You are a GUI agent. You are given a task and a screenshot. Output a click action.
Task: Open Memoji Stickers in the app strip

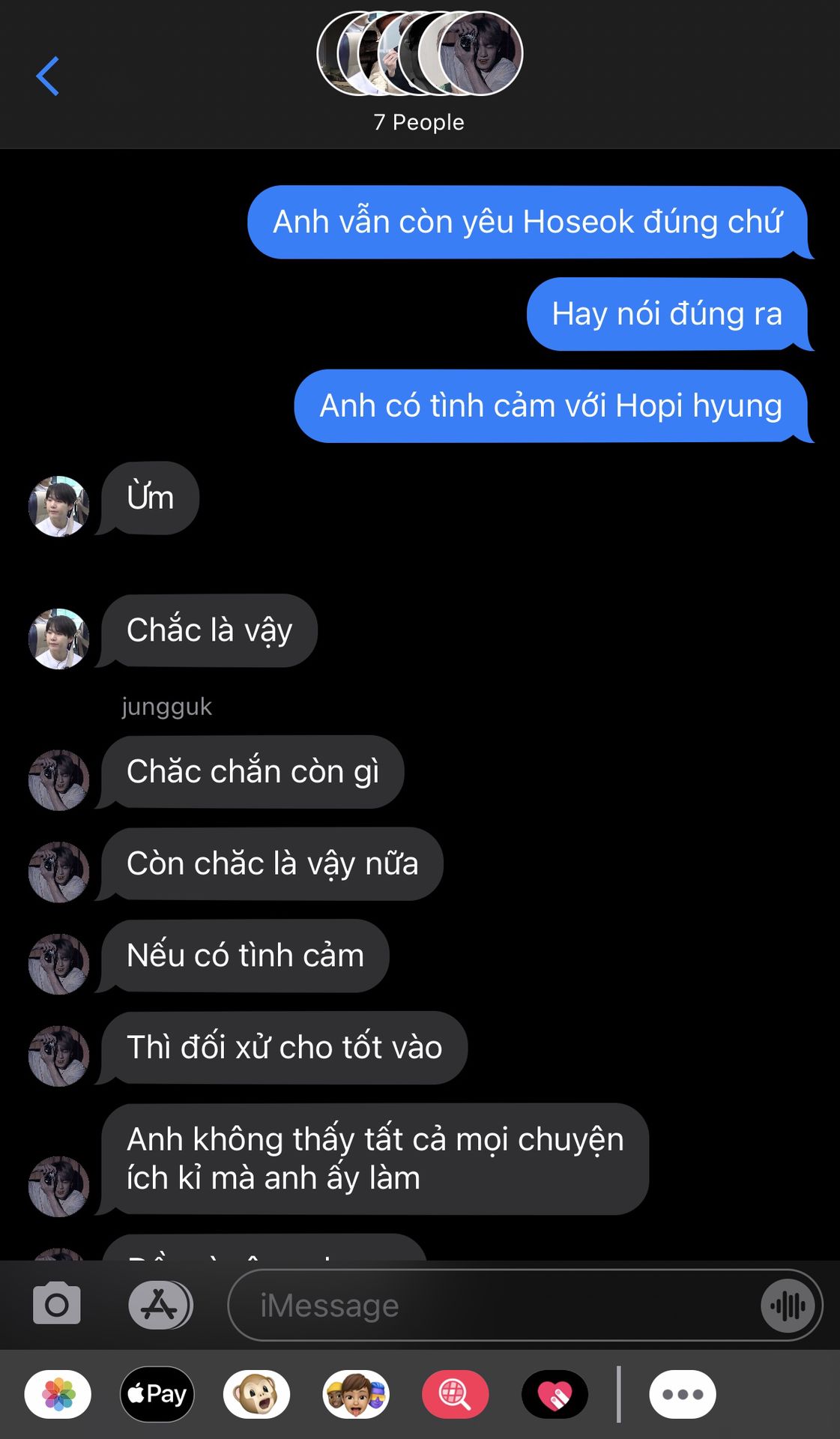356,1394
